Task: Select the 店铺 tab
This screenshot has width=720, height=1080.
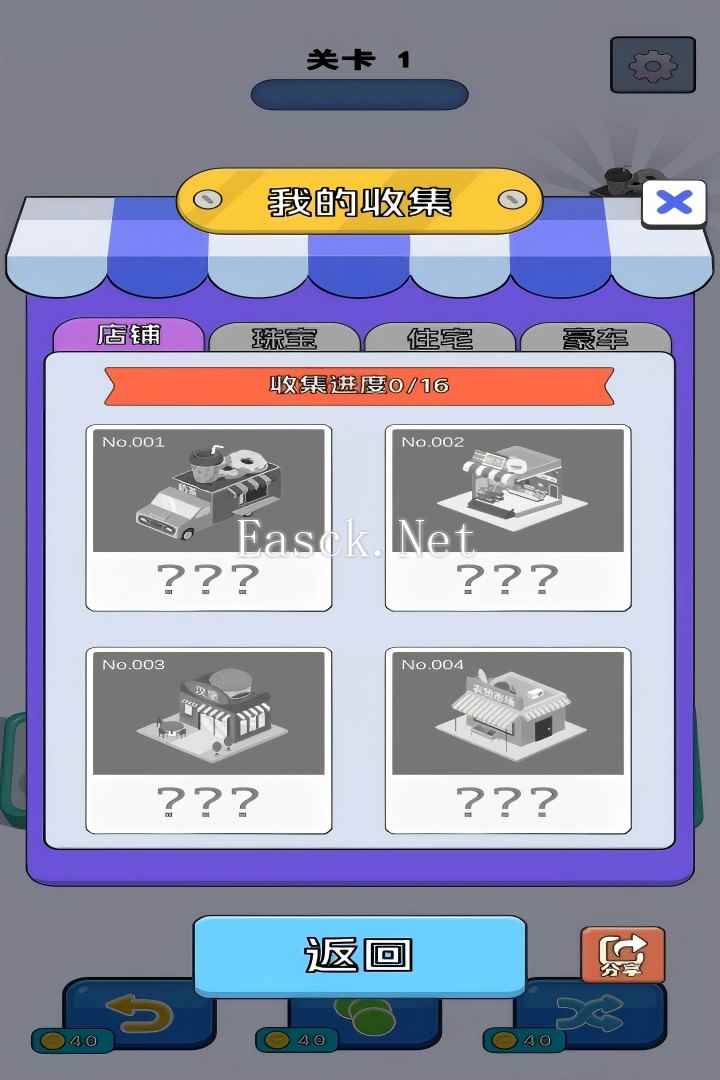Action: pos(128,334)
